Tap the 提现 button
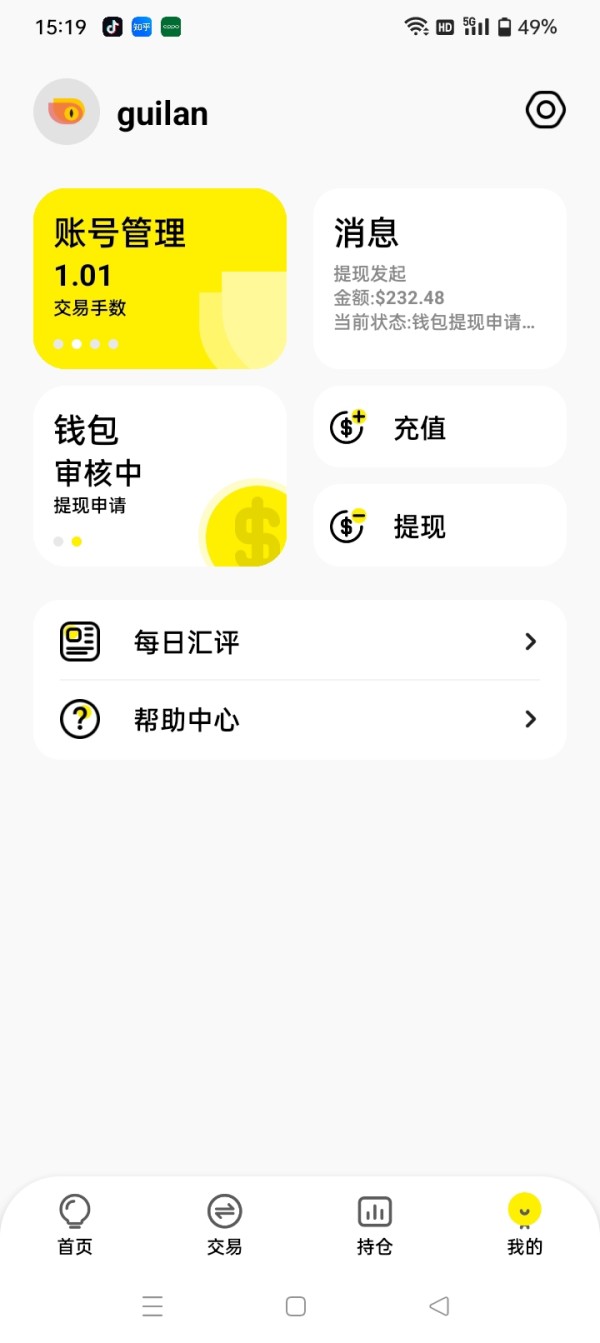This screenshot has height=1343, width=600. pos(440,526)
